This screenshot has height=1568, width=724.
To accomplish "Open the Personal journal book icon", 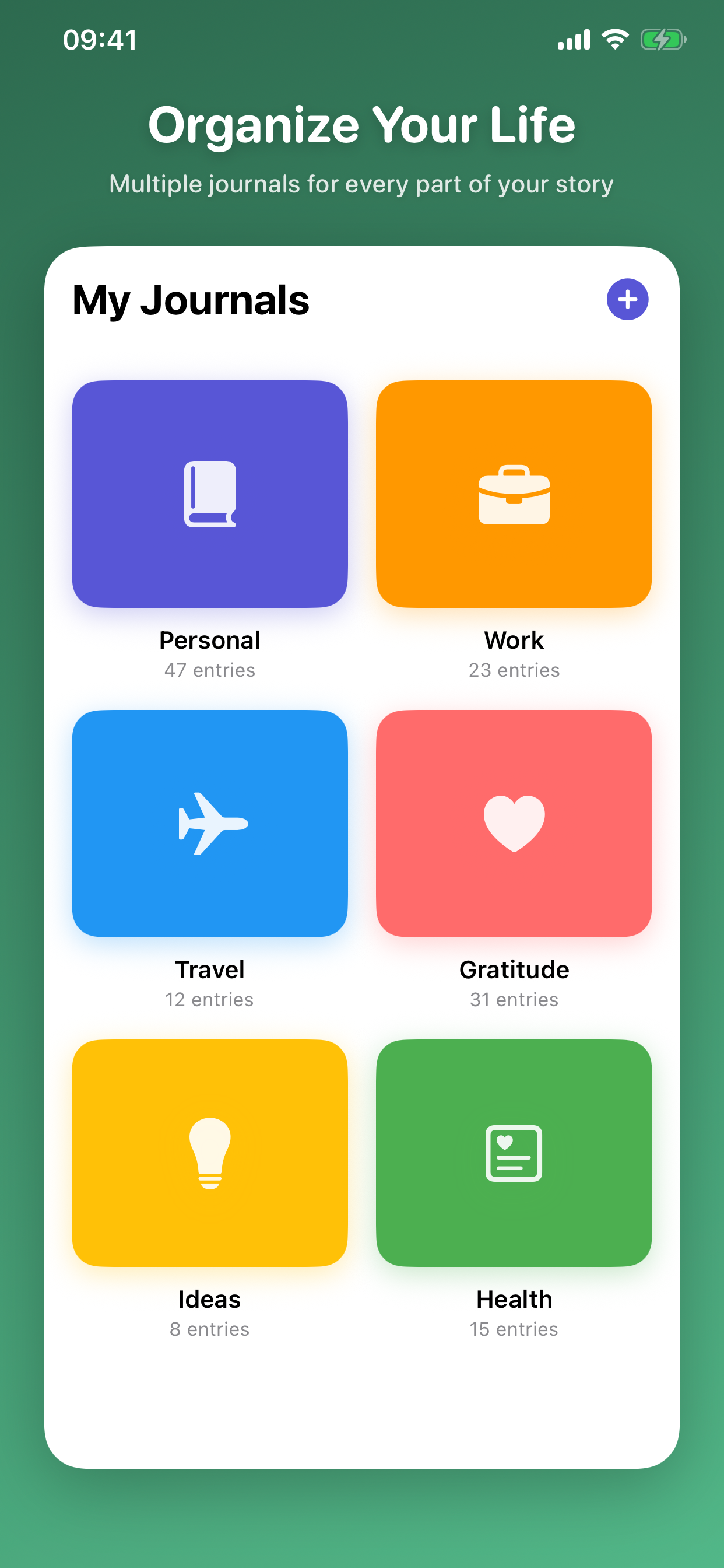I will (x=210, y=493).
